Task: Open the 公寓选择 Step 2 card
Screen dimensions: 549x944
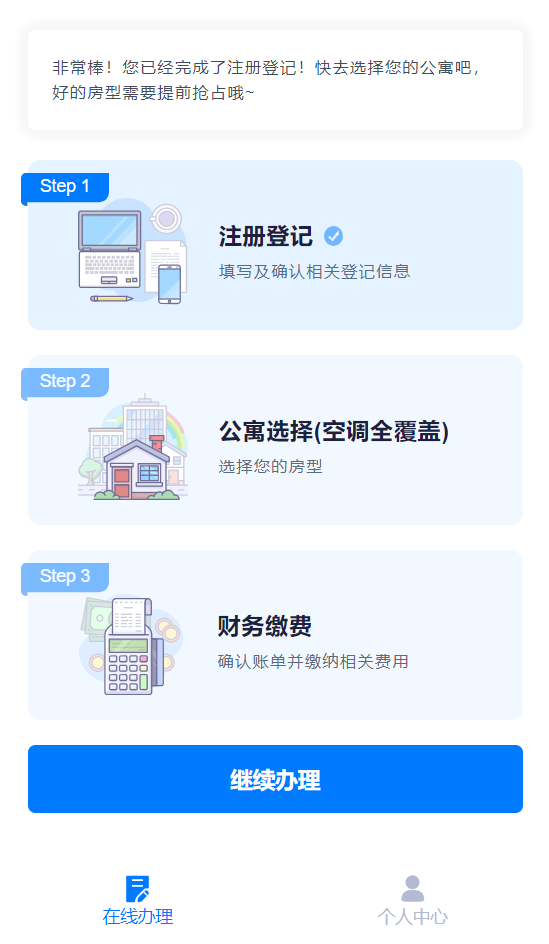Action: pos(275,440)
